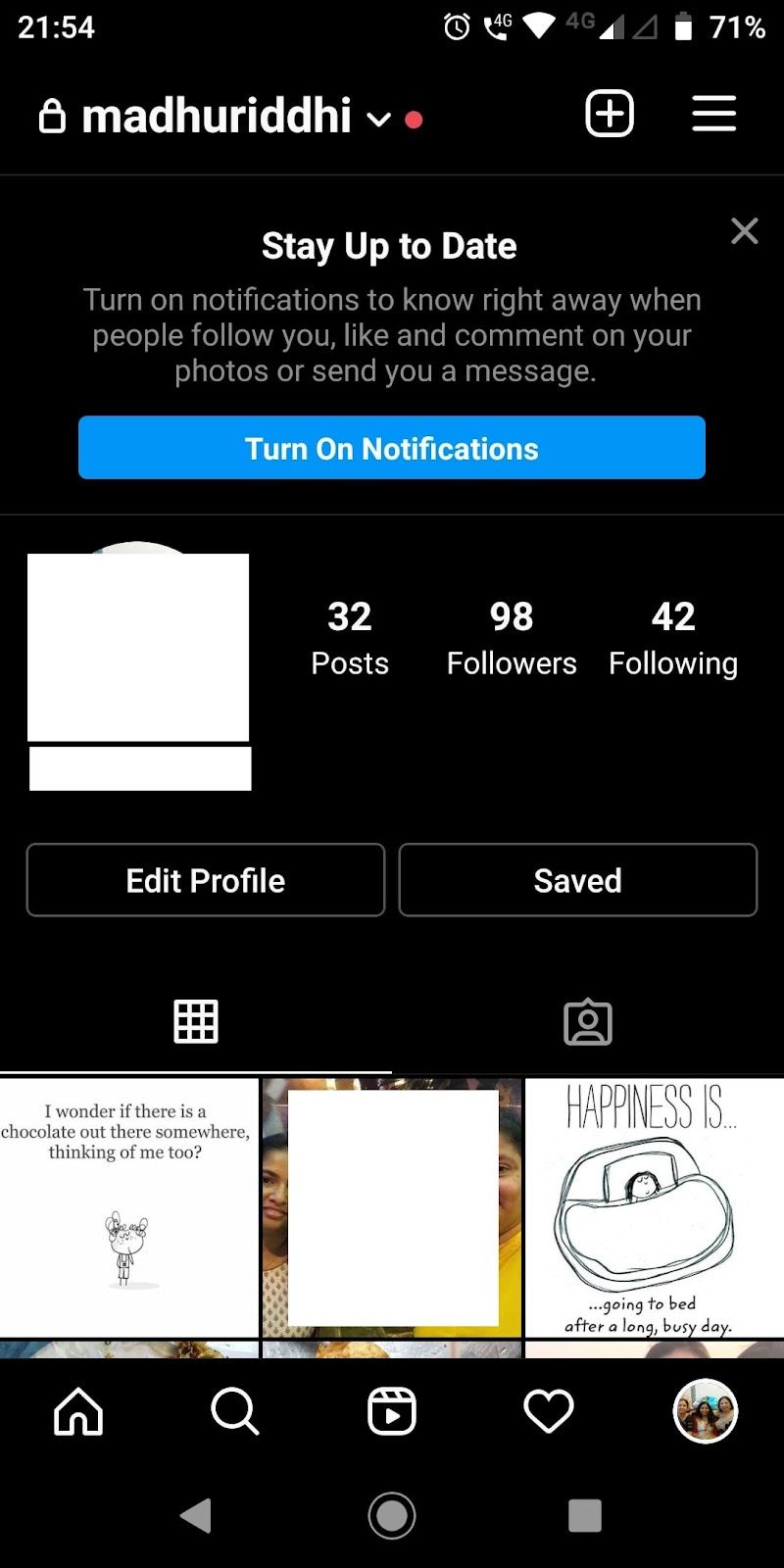Image resolution: width=784 pixels, height=1568 pixels.
Task: Open the chocolate quote post
Action: [x=128, y=1207]
